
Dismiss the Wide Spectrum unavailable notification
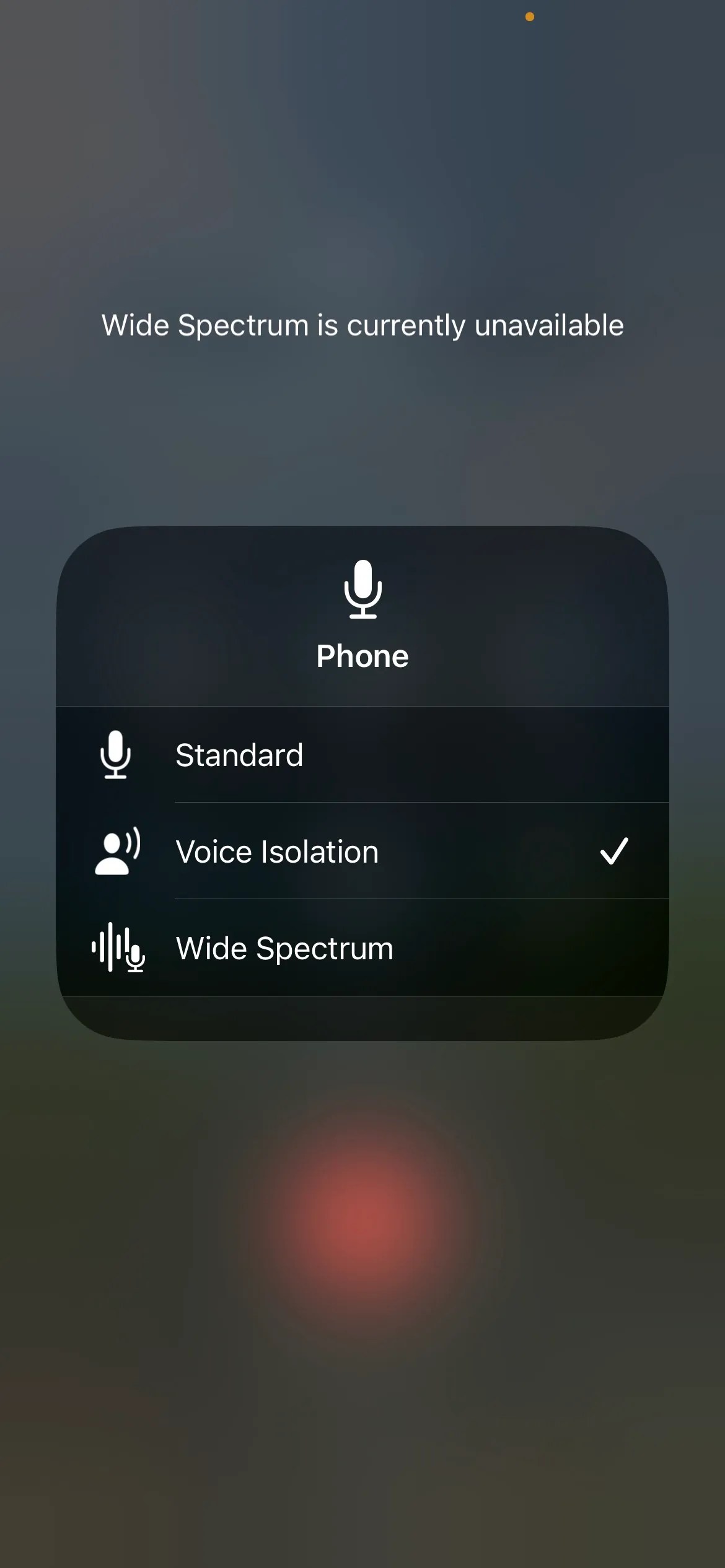pos(362,324)
